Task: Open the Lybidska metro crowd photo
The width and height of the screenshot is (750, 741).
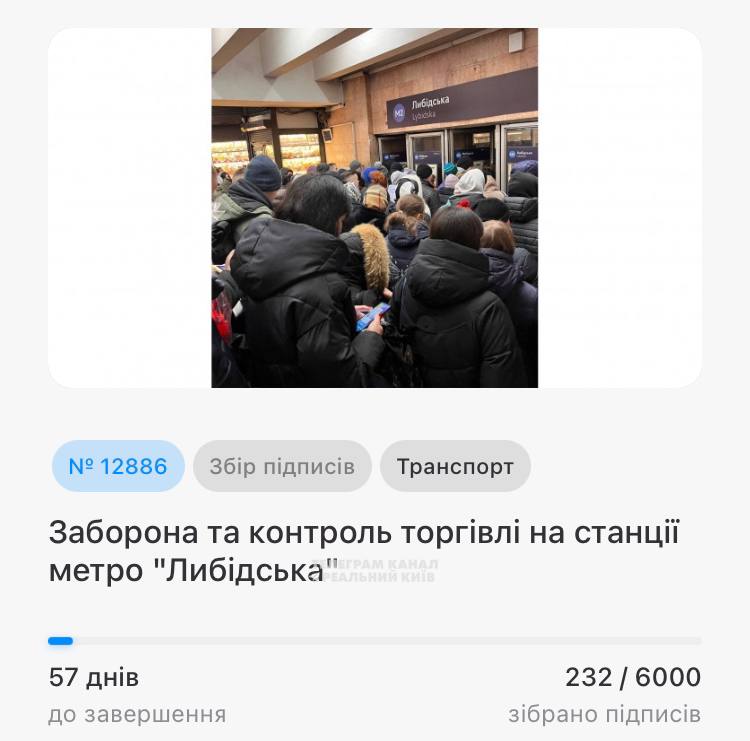Action: click(x=375, y=208)
